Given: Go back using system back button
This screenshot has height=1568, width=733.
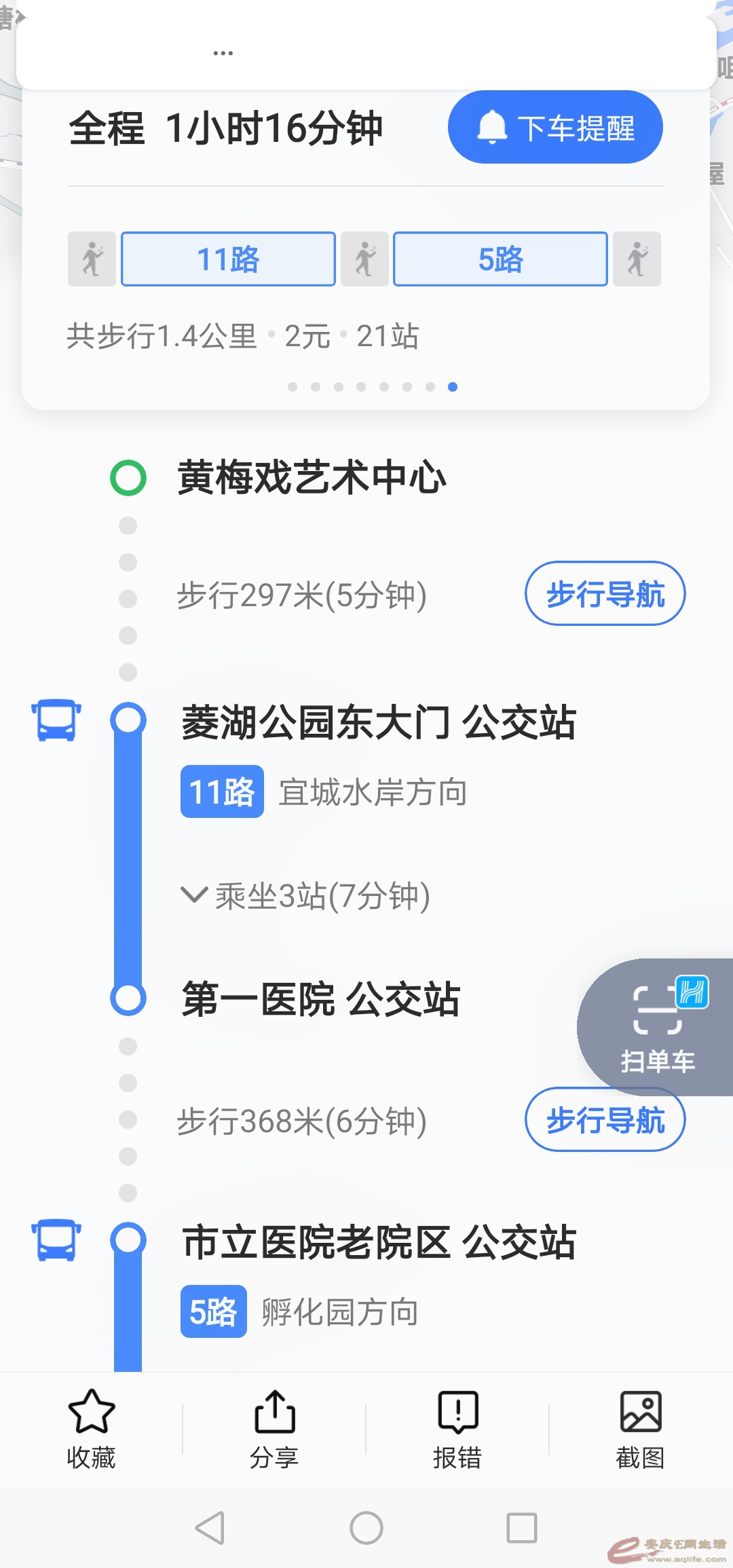Looking at the screenshot, I should coord(210,1528).
